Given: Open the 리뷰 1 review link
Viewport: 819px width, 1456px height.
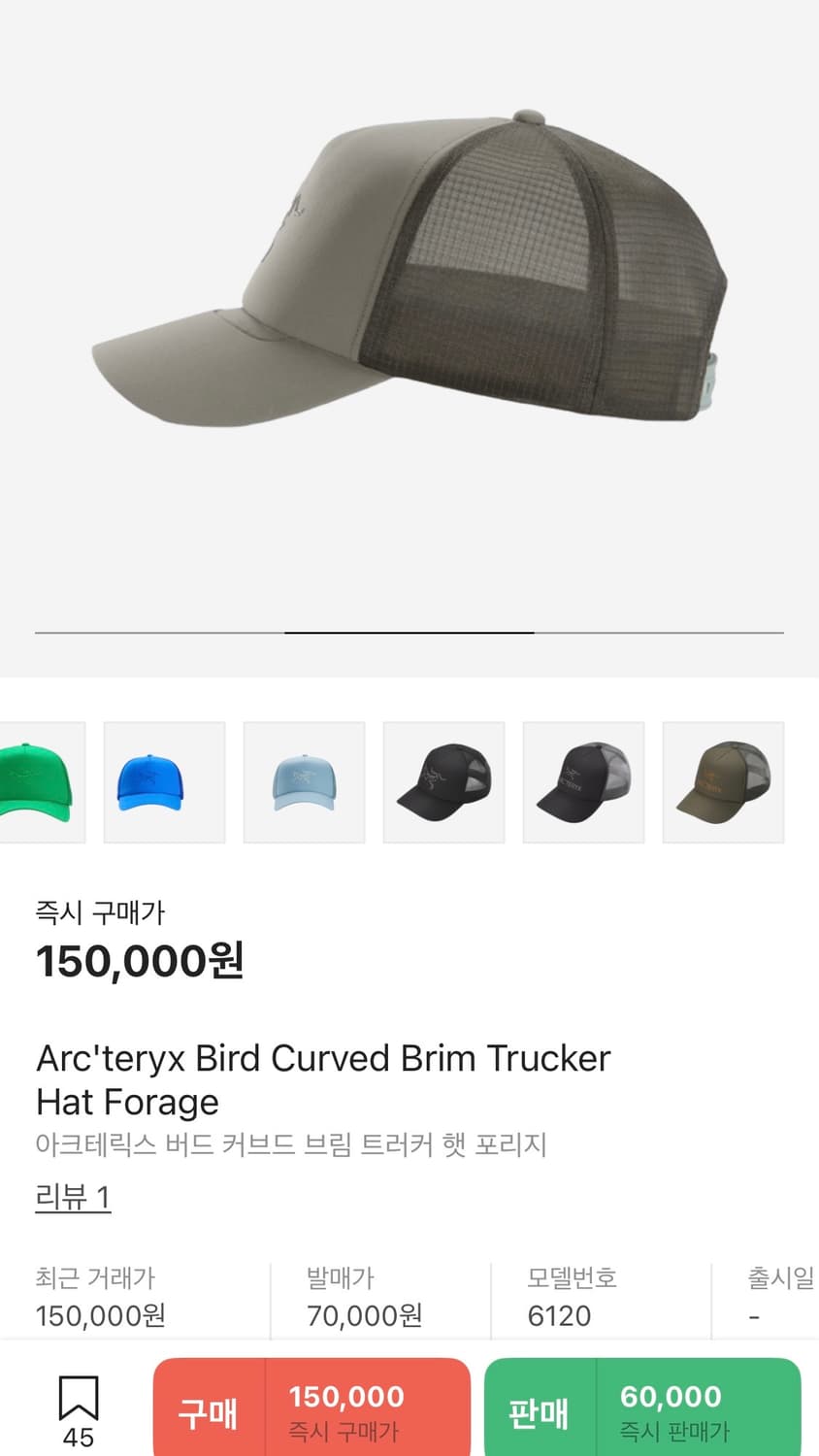Looking at the screenshot, I should point(73,1197).
